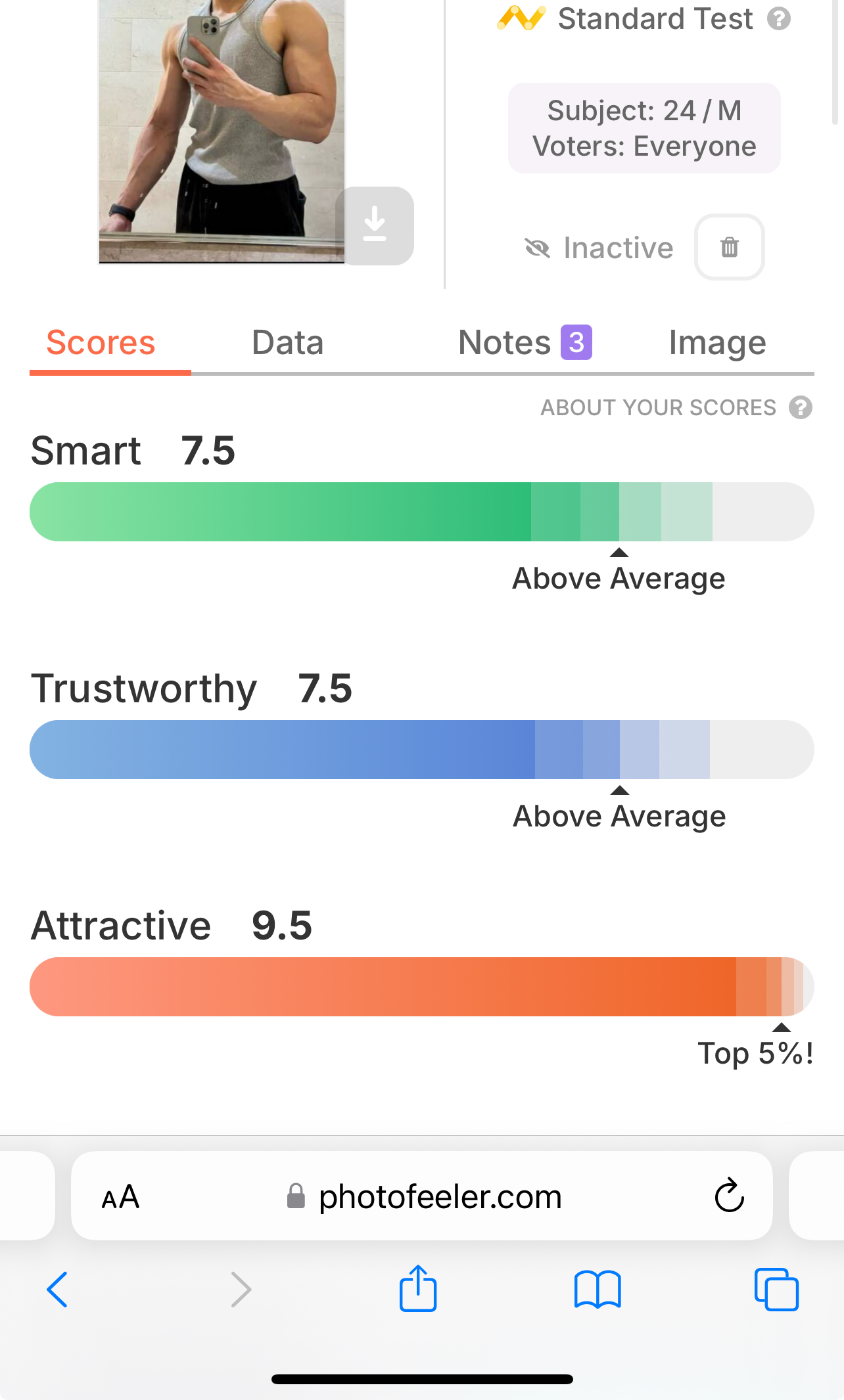
Task: Open Safari bookmarks
Action: pos(597,1290)
